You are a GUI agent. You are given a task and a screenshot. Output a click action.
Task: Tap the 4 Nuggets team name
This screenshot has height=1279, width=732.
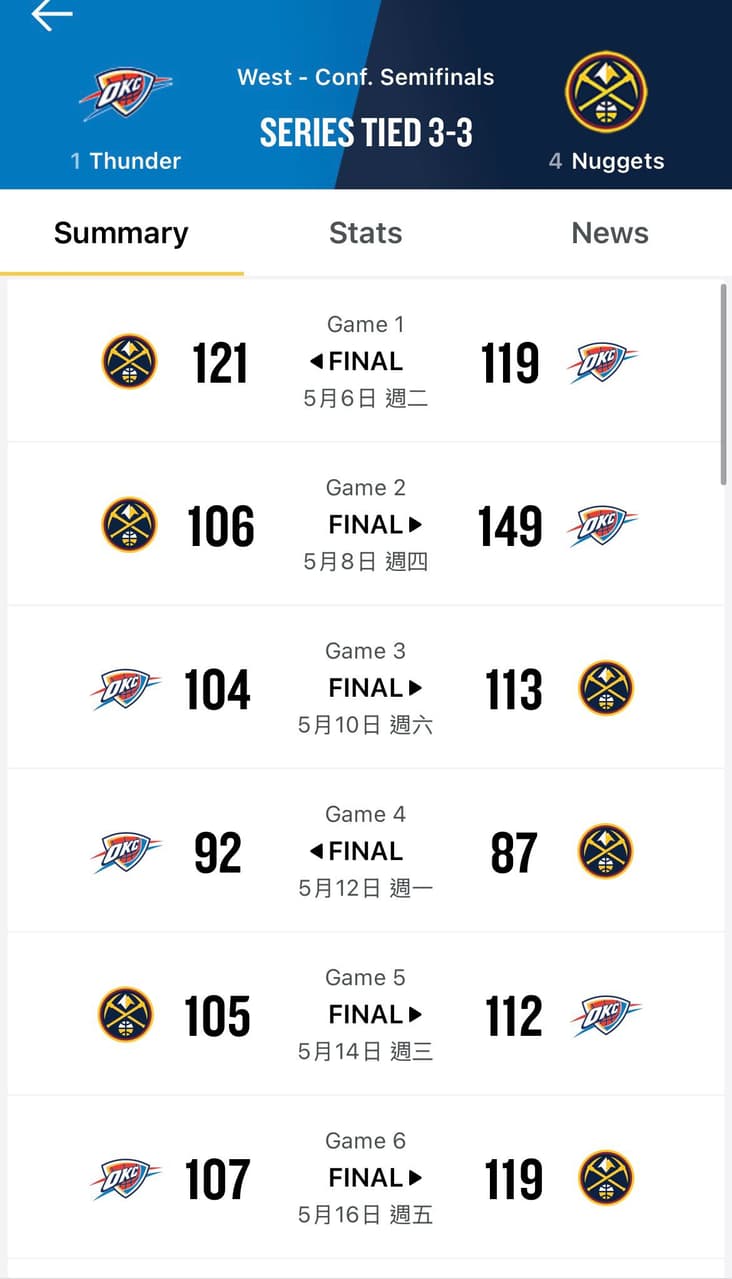pos(606,160)
